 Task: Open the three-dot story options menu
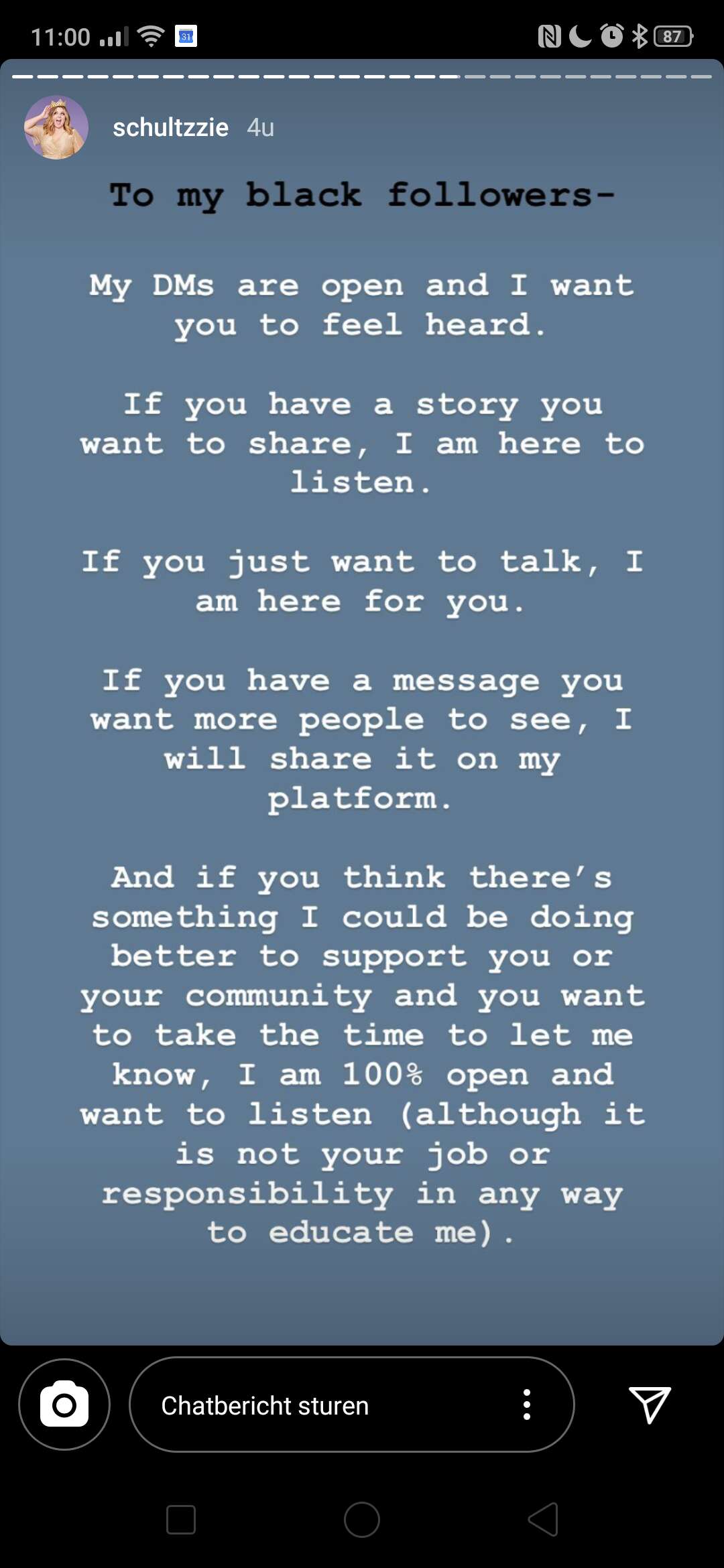pos(527,1404)
